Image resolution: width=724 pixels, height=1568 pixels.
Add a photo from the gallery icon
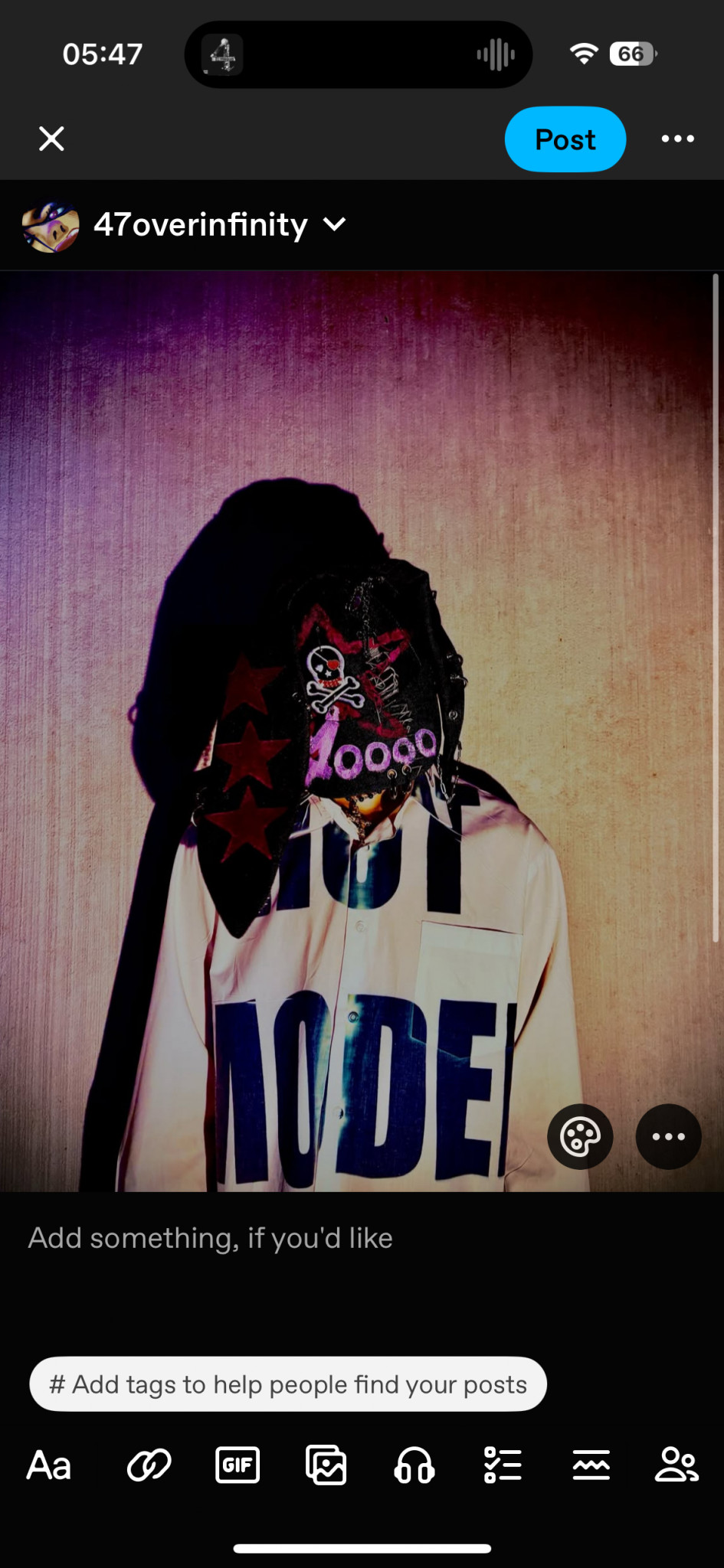coord(326,1466)
